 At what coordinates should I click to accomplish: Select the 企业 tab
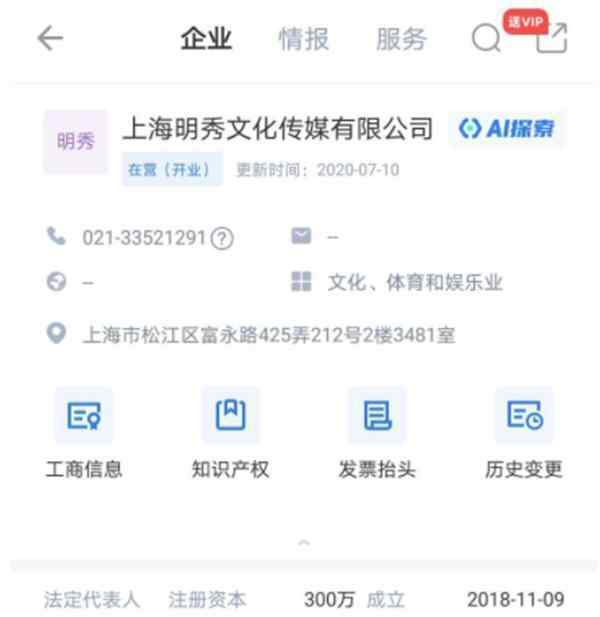point(206,39)
